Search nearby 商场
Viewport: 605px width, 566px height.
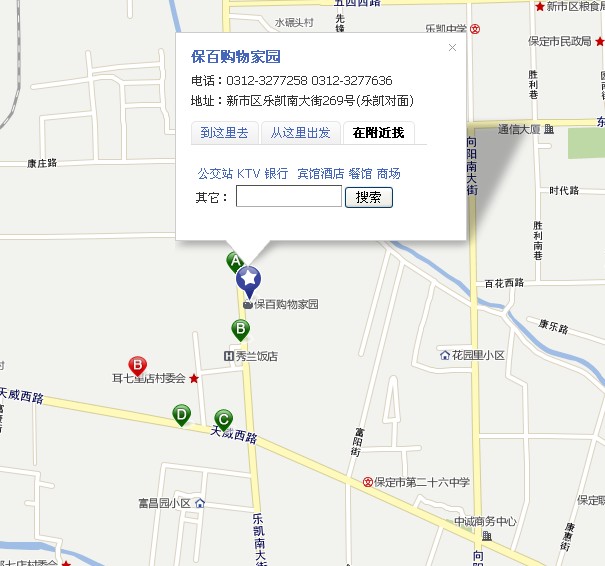click(389, 173)
